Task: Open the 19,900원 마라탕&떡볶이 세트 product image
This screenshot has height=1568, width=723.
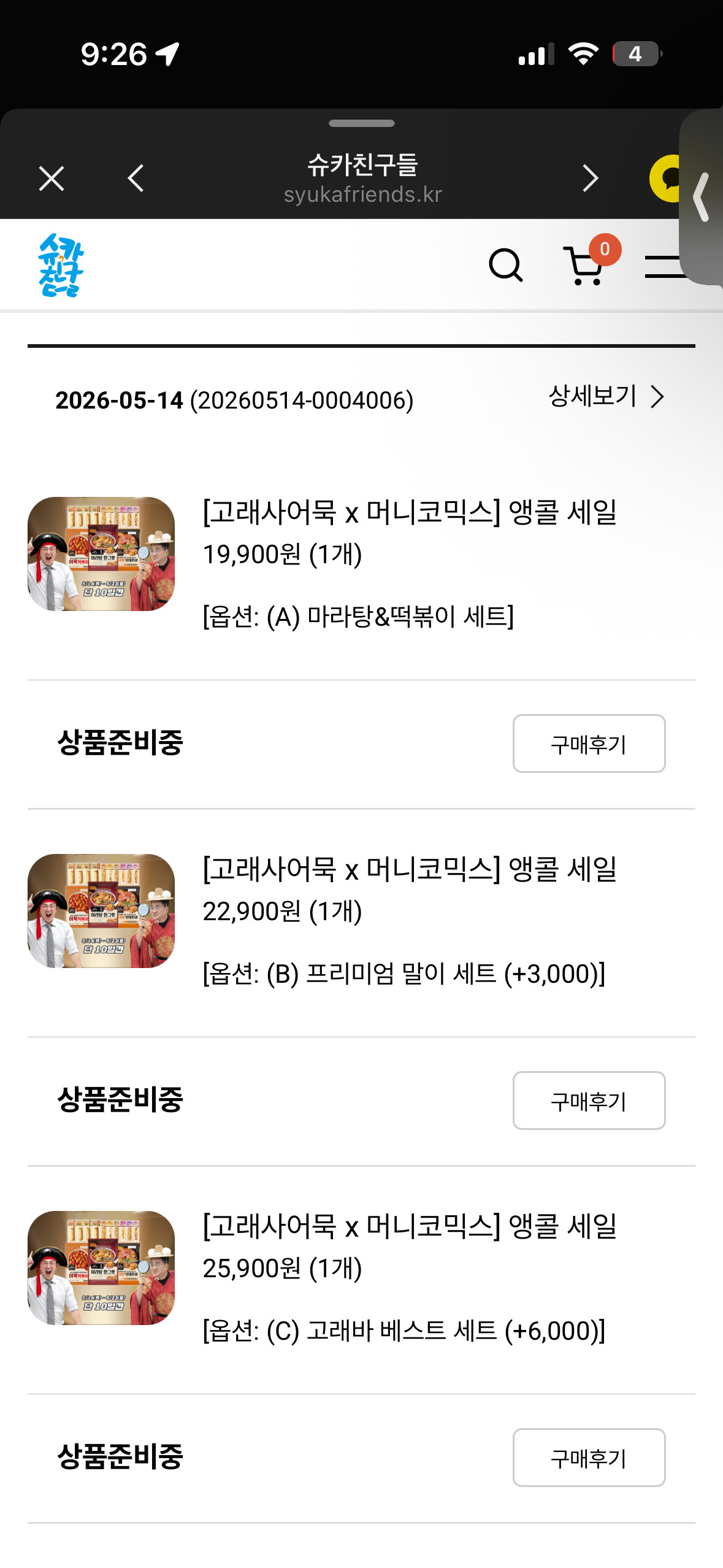Action: tap(101, 554)
